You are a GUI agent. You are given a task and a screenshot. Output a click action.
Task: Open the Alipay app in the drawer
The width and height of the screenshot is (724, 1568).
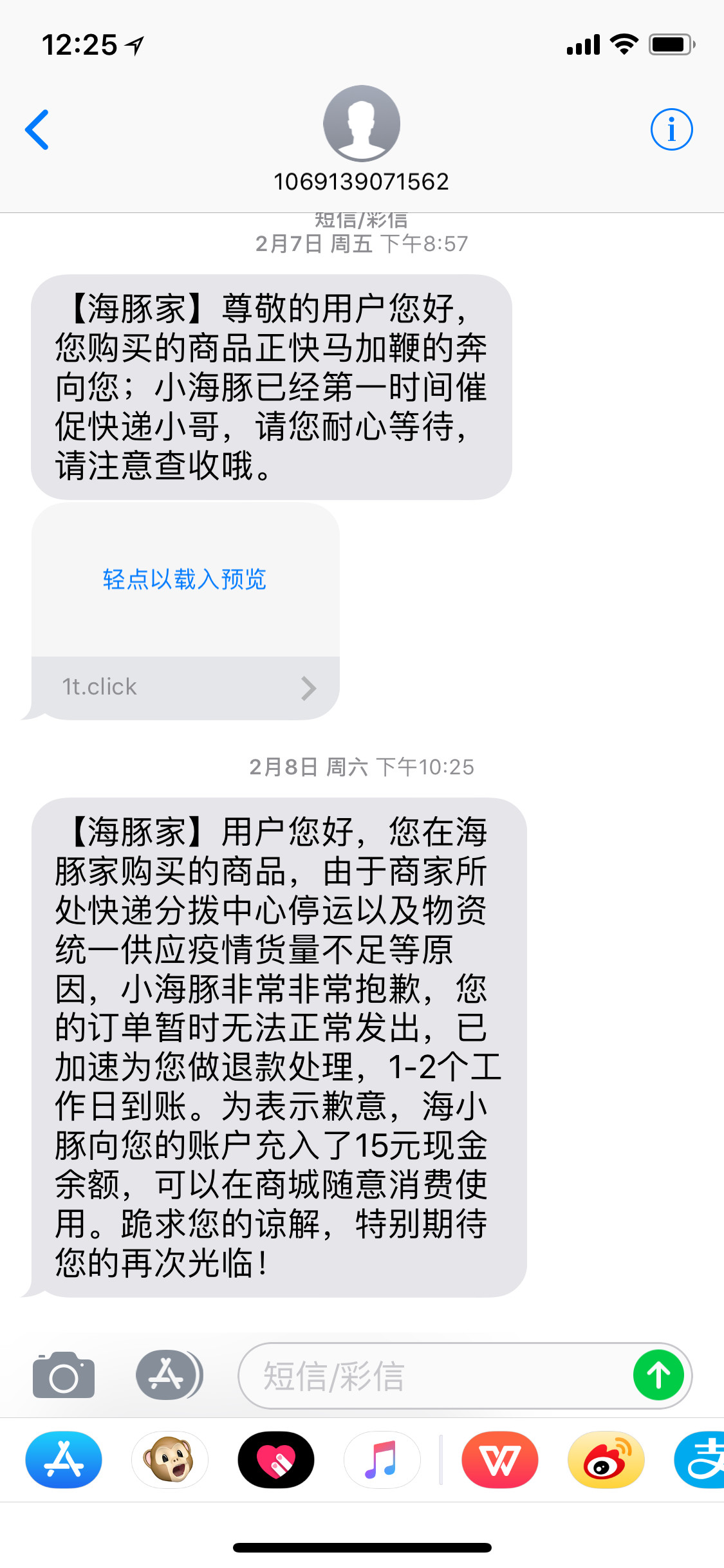click(701, 1460)
